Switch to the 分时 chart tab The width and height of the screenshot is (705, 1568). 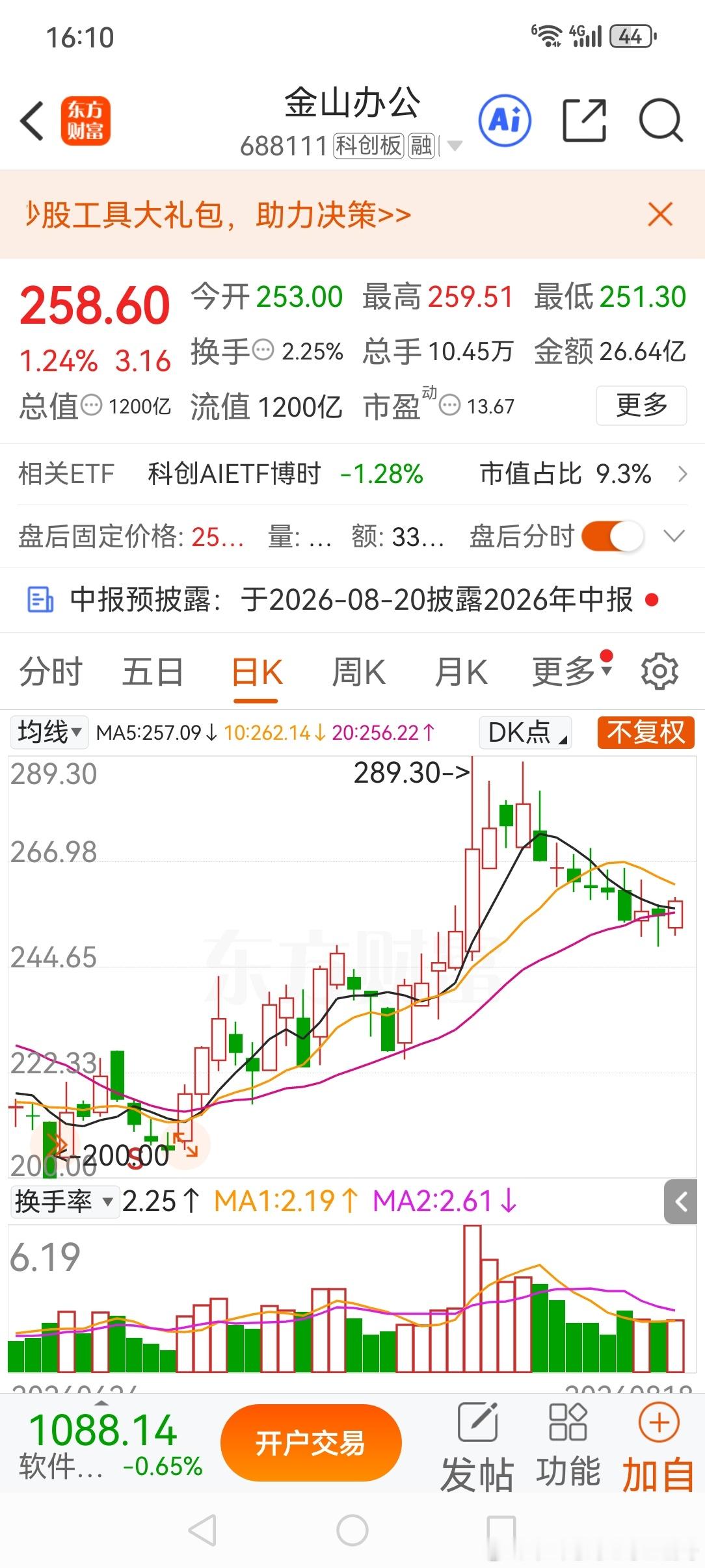coord(51,672)
